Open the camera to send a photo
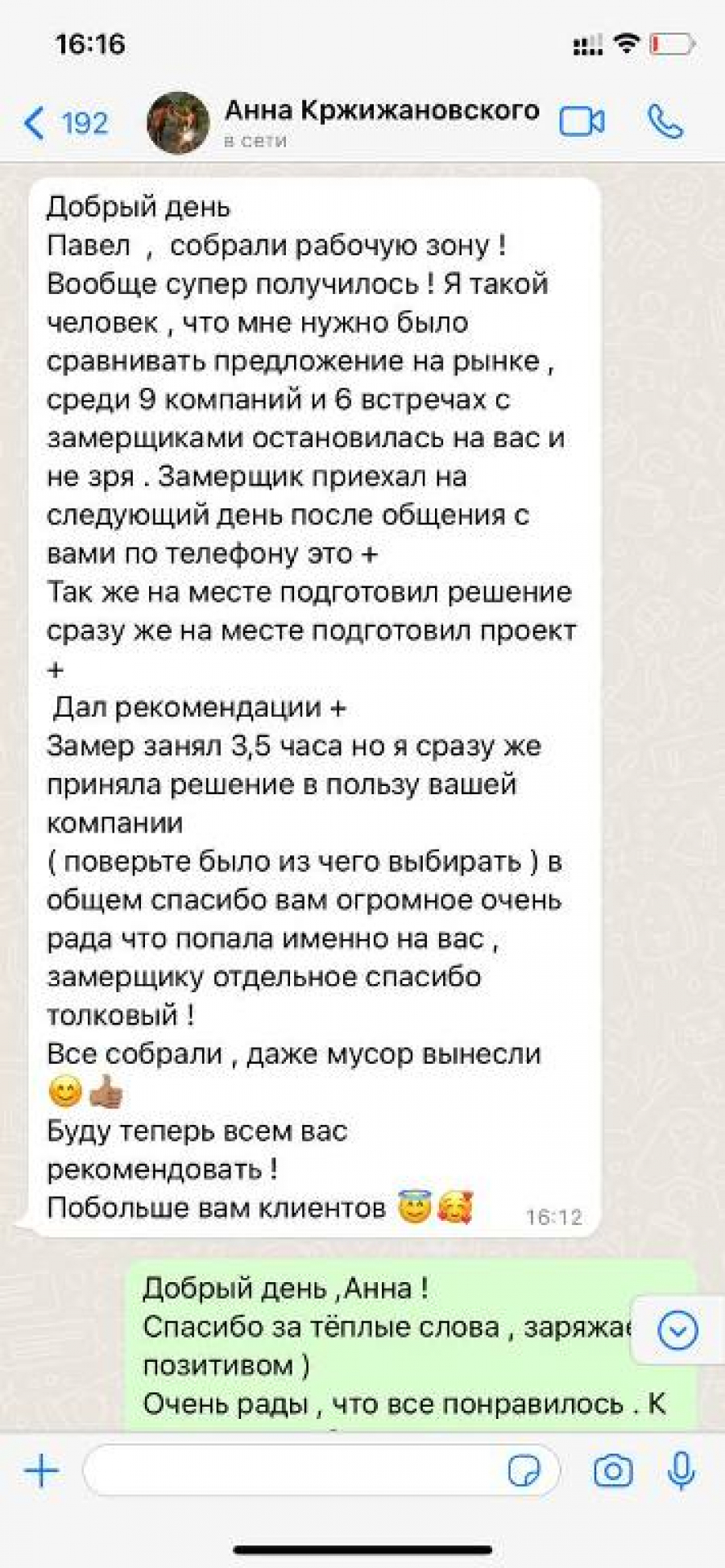Screen dimensions: 725x1568 [x=613, y=1471]
